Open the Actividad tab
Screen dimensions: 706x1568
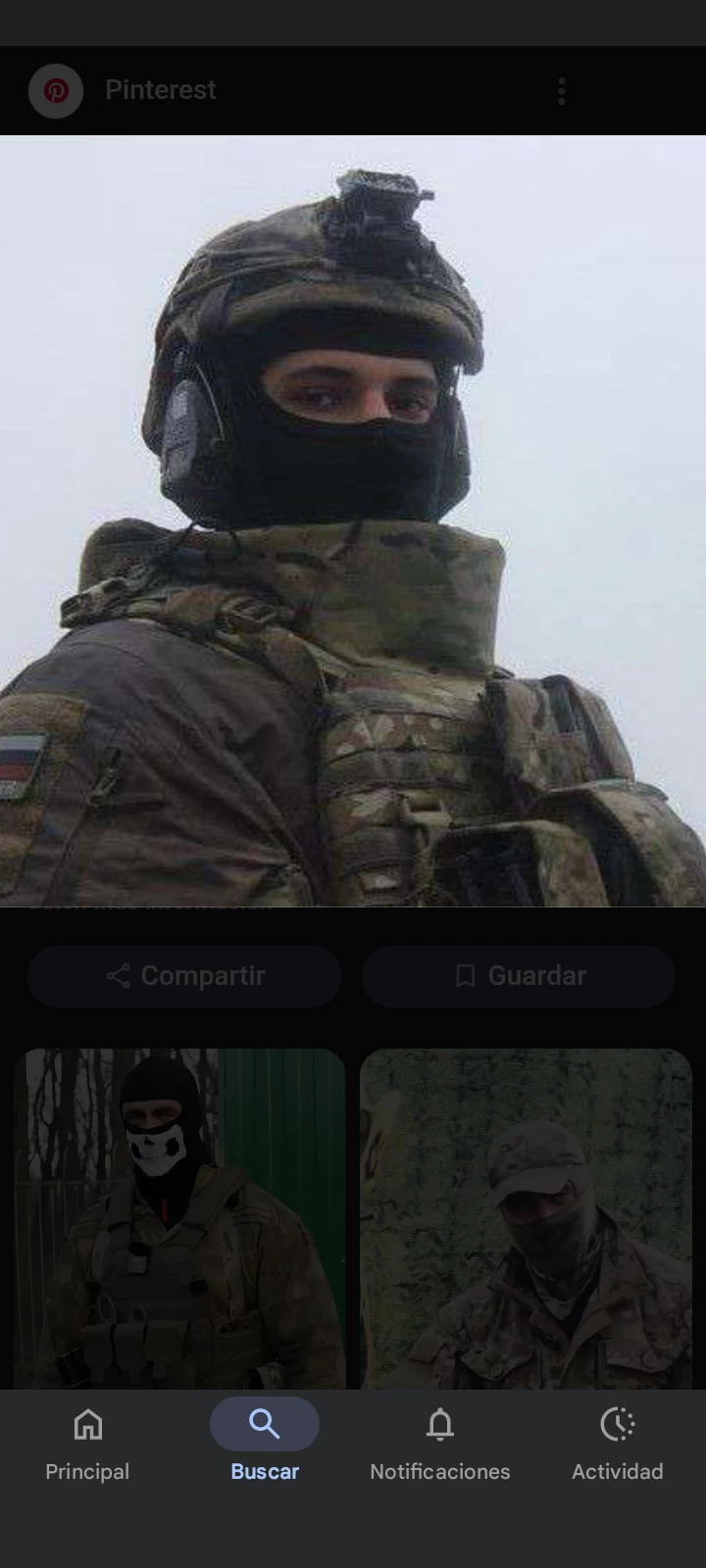[618, 1444]
